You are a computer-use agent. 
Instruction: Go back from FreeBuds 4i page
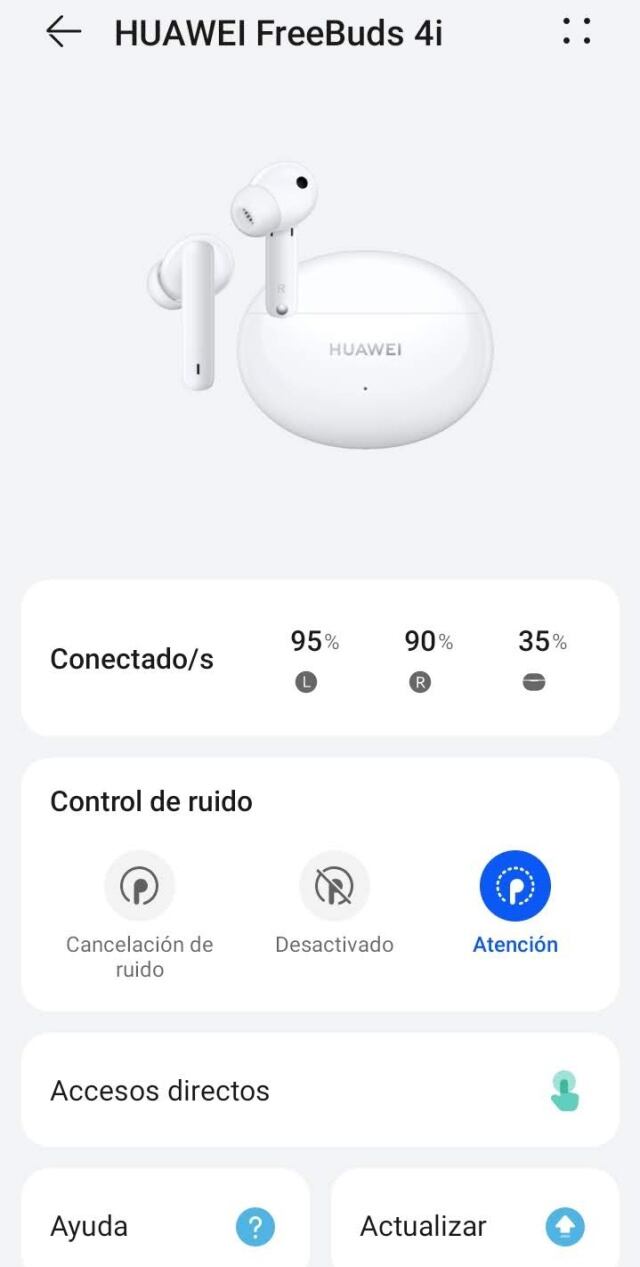point(64,33)
